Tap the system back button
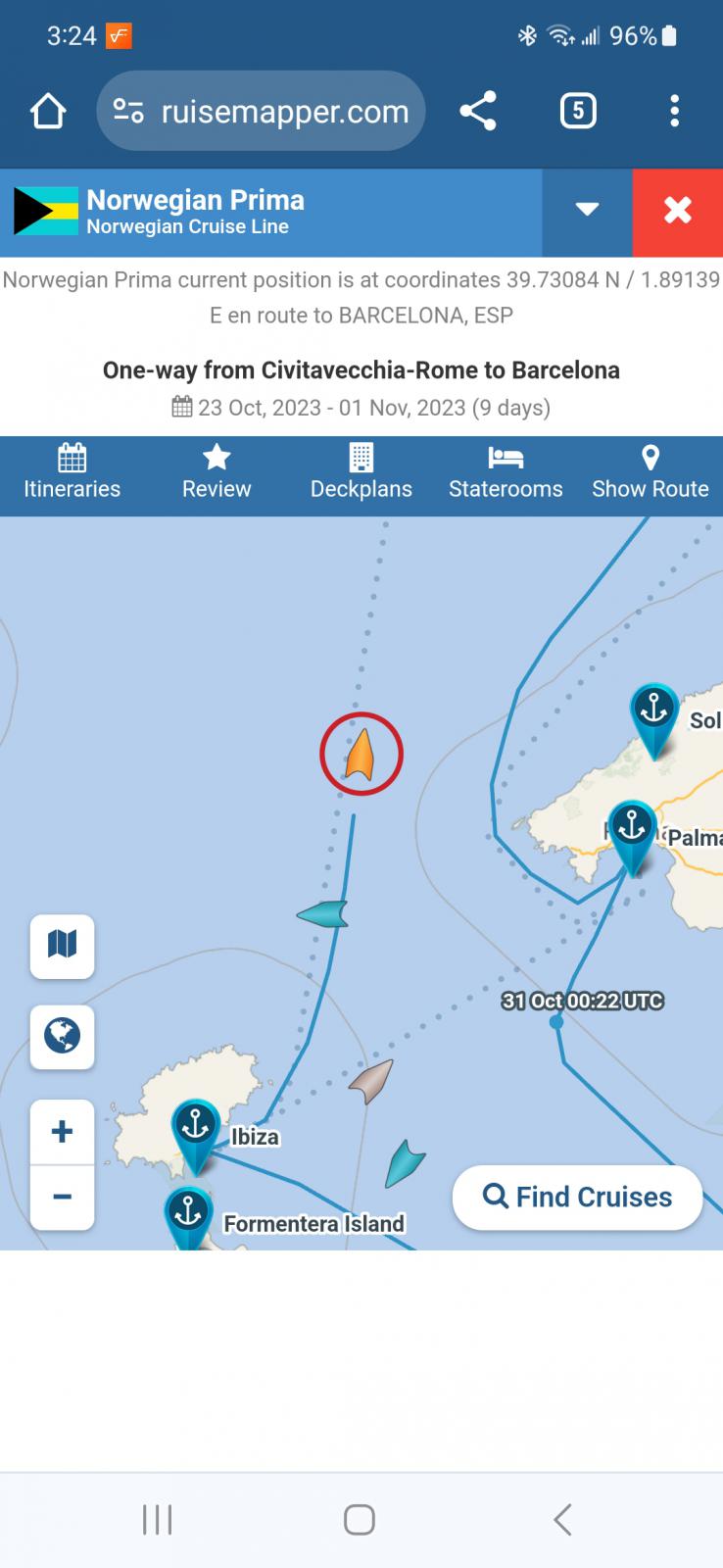723x1568 pixels. [x=562, y=1520]
